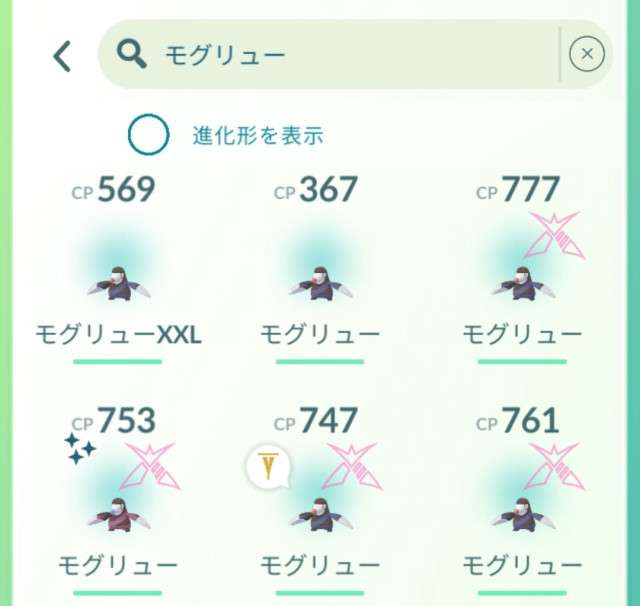Screen dimensions: 640x606
Task: Tap the search field containing モグリュー
Action: (330, 54)
